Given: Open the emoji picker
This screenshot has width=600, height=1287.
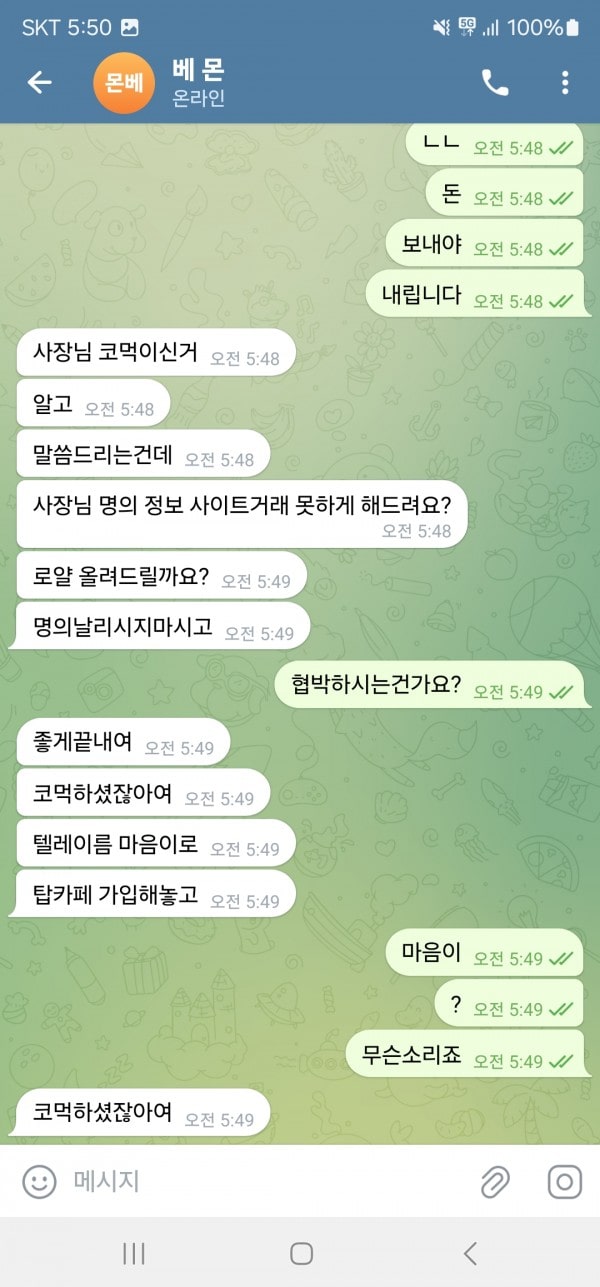Looking at the screenshot, I should [39, 1182].
